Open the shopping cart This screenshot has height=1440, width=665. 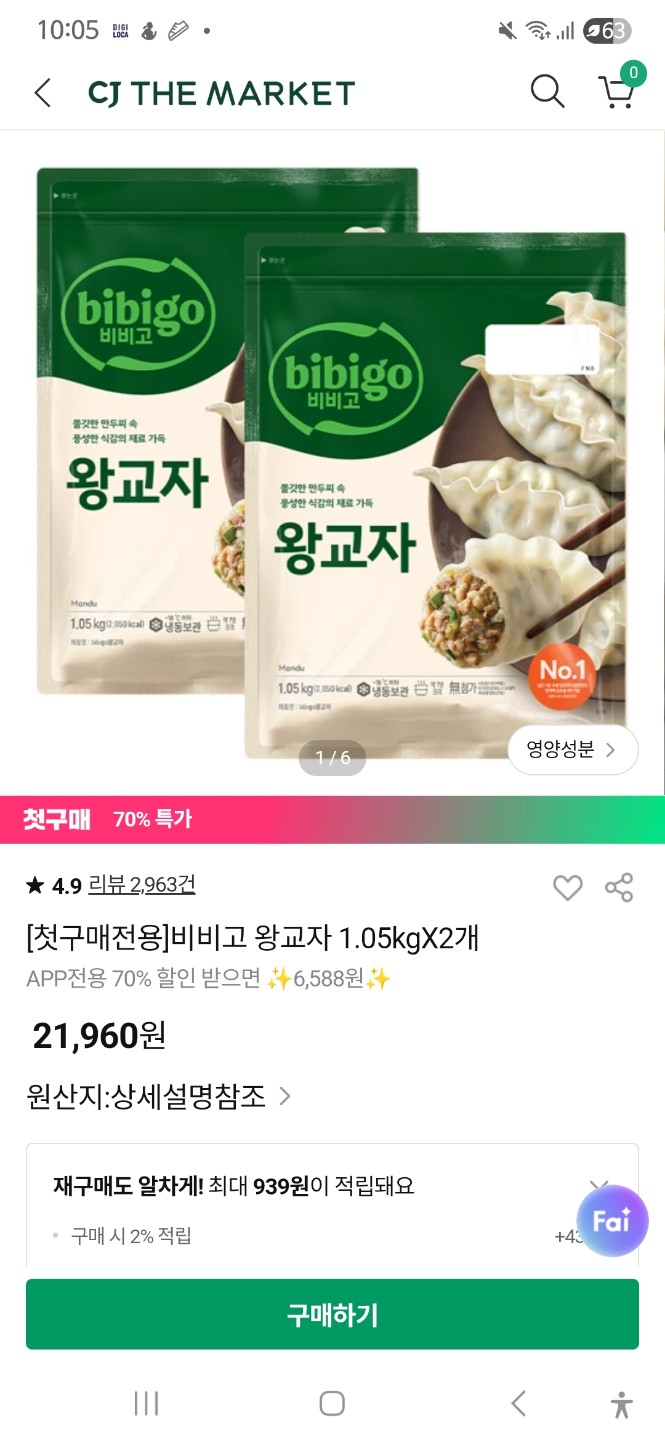point(617,90)
